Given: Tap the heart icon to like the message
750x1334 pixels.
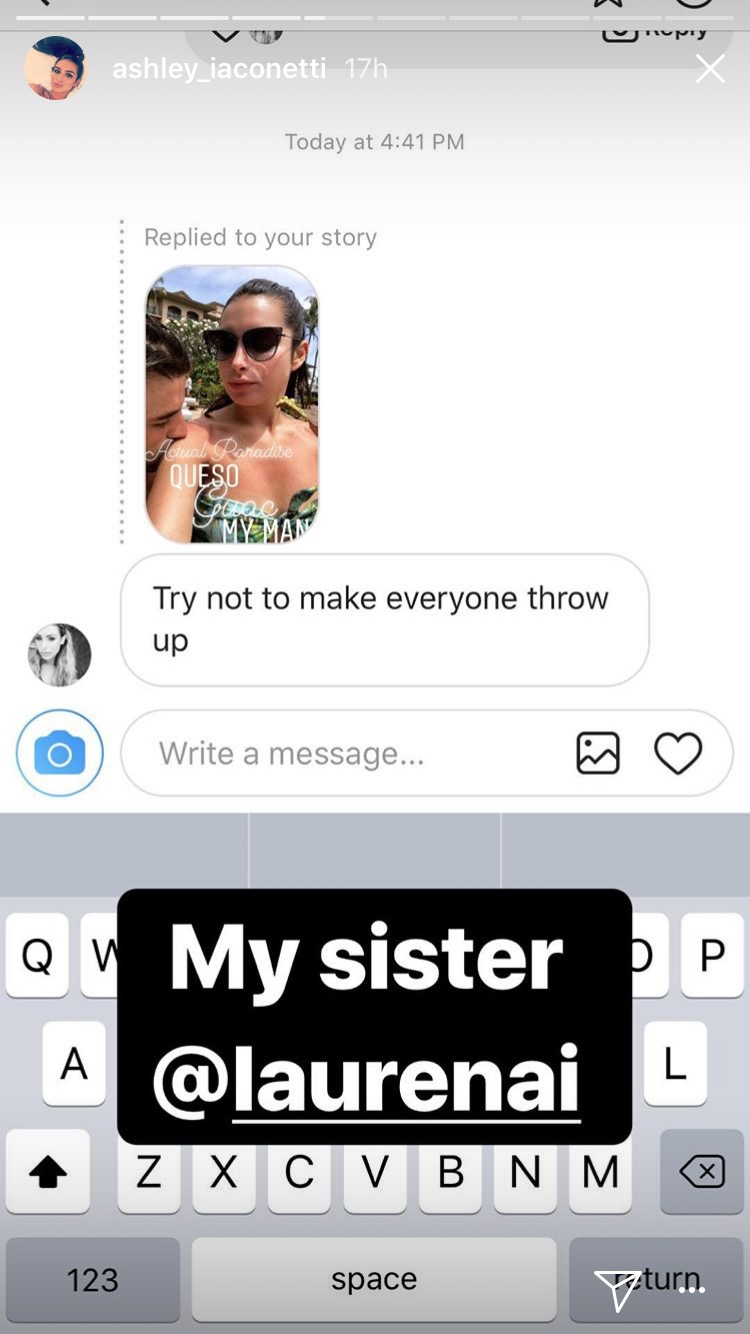Looking at the screenshot, I should coord(678,752).
